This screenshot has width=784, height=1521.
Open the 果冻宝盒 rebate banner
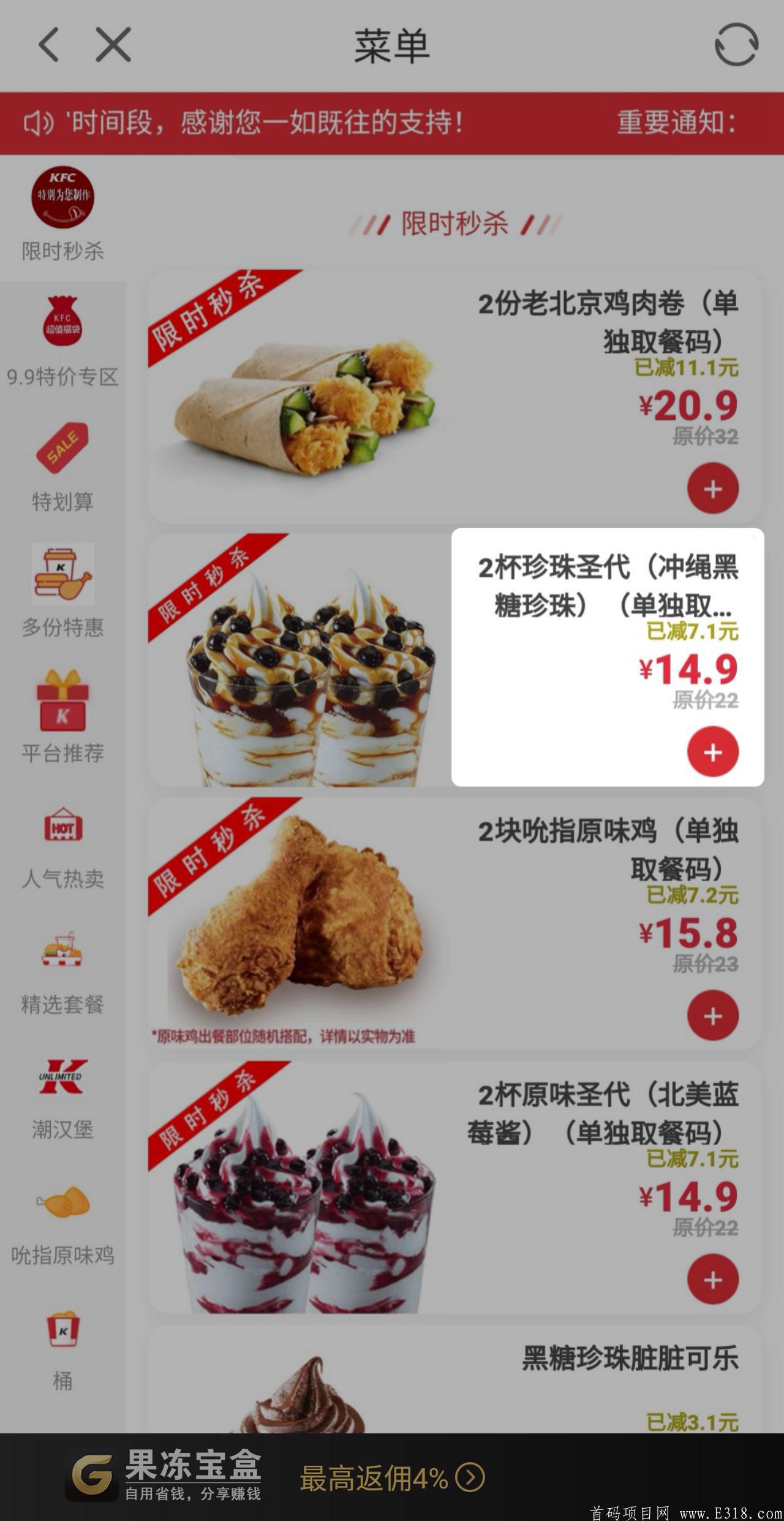[392, 1478]
